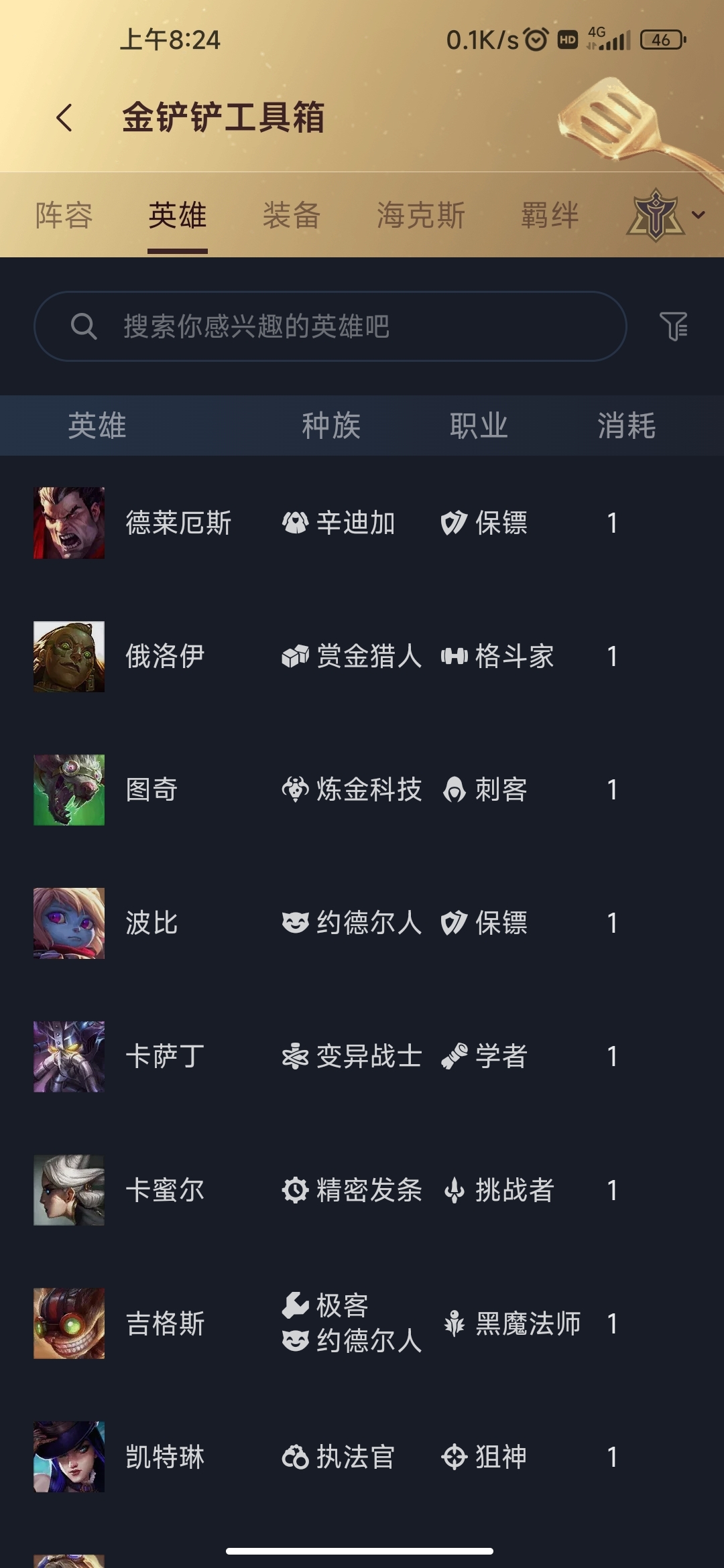Open the filter icon beside search
This screenshot has height=1568, width=724.
tap(673, 326)
